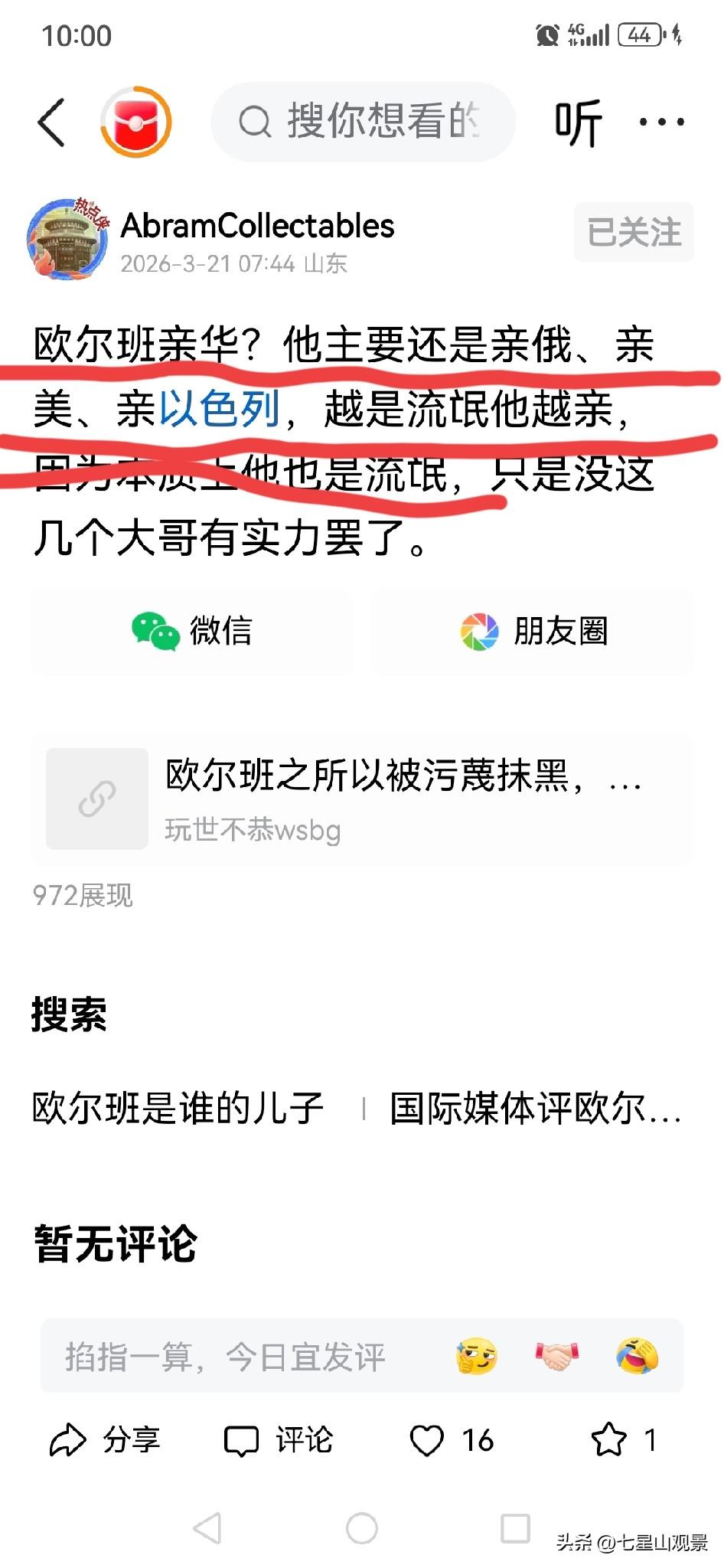This screenshot has height=1568, width=724.
Task: Tap the 听 listen-aloud icon
Action: (579, 121)
